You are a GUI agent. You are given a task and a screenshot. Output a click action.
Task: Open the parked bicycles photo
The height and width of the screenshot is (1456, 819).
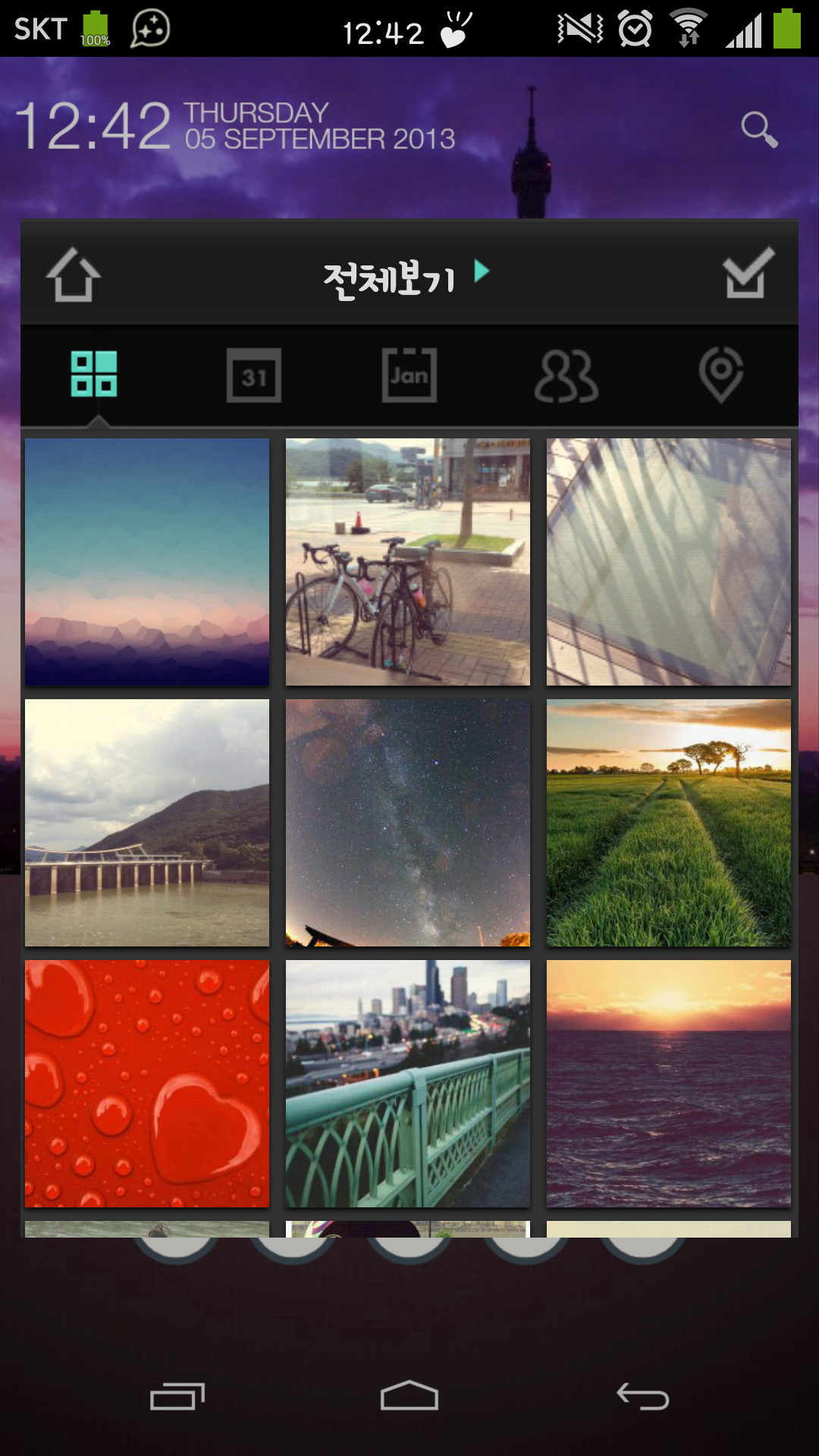click(x=408, y=562)
